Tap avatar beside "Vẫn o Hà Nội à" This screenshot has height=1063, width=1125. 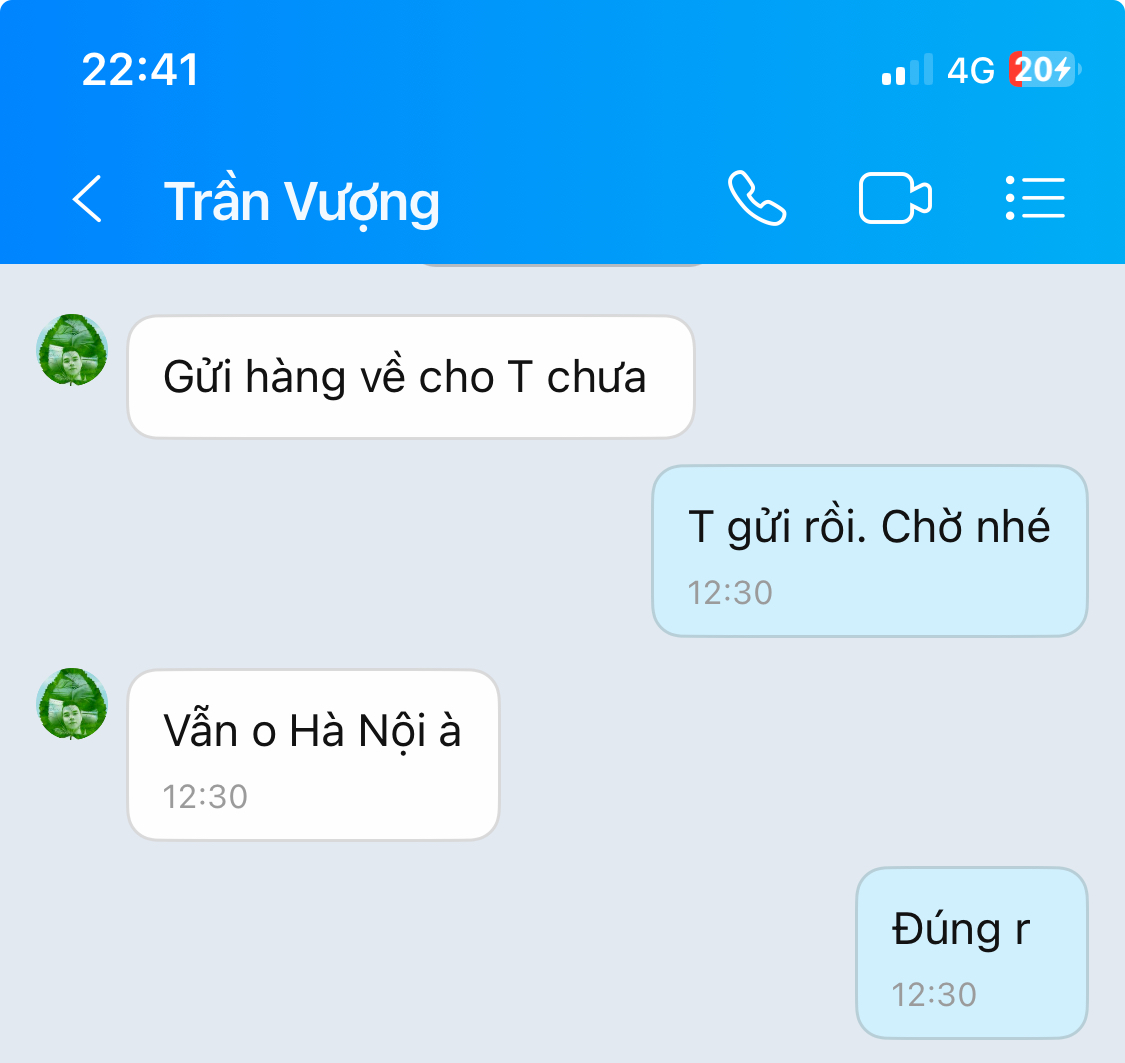pyautogui.click(x=73, y=704)
